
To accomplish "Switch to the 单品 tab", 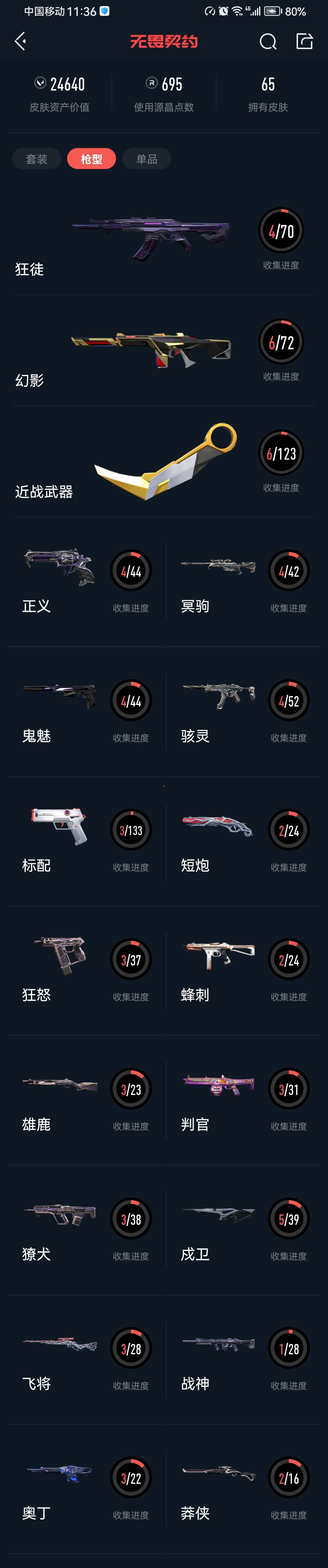I will pyautogui.click(x=147, y=159).
